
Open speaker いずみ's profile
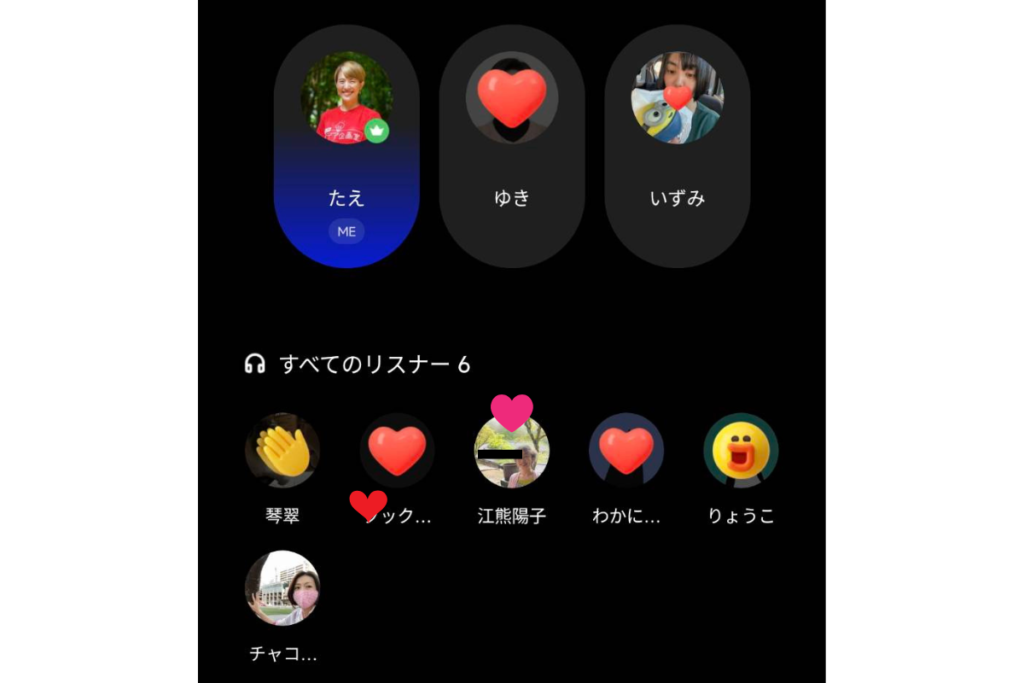tap(677, 98)
